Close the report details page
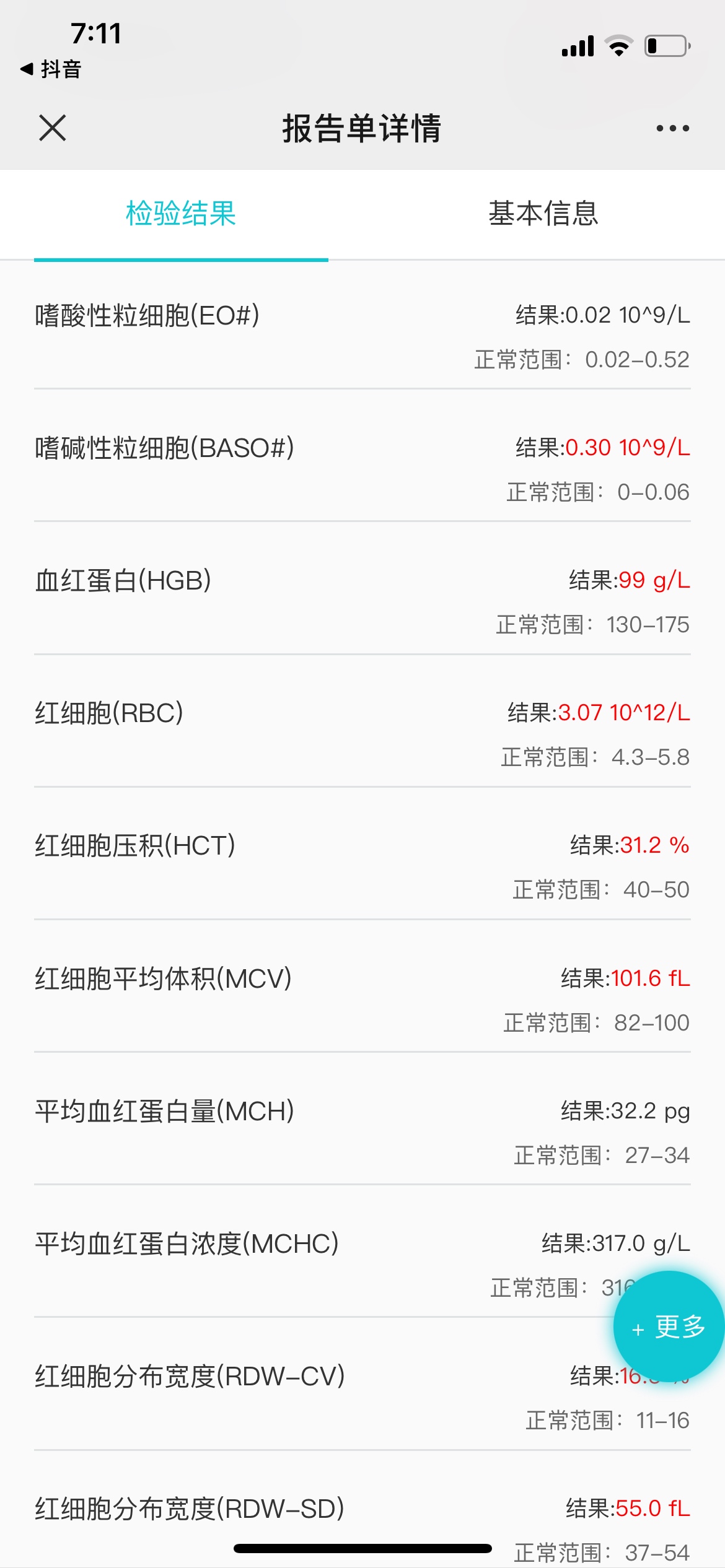This screenshot has height=1568, width=725. [52, 128]
